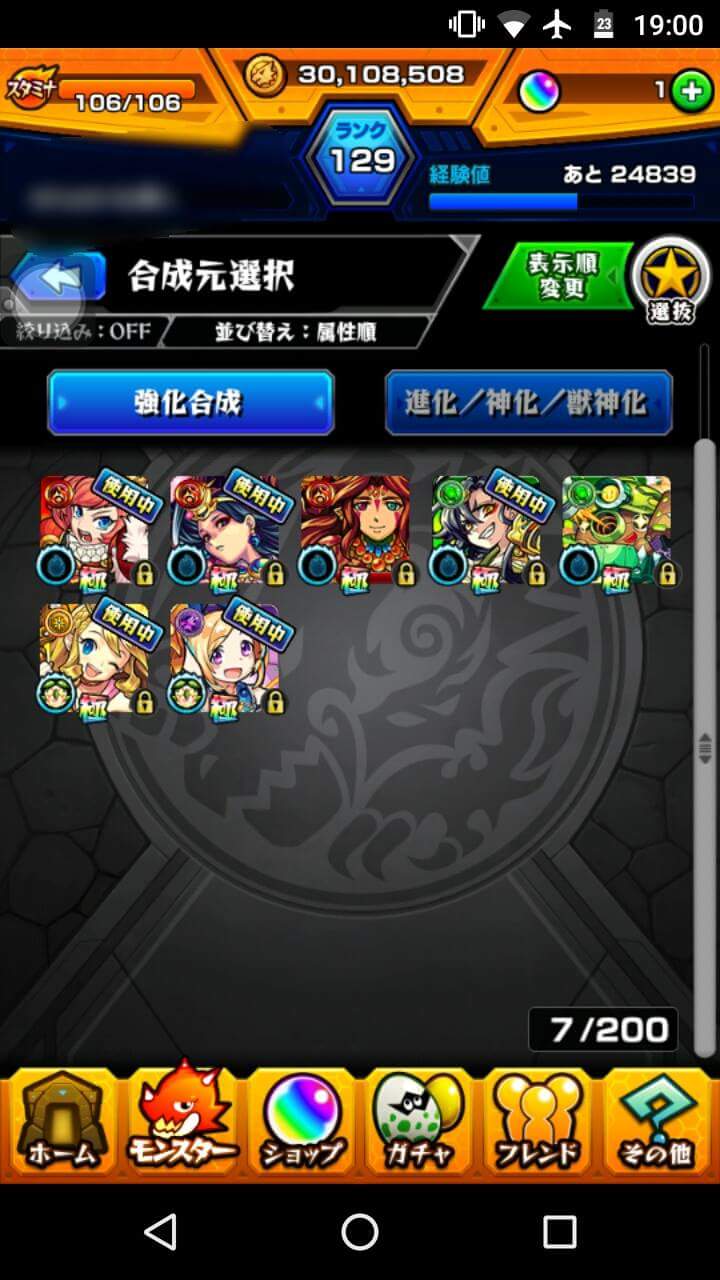The width and height of the screenshot is (720, 1280).
Task: Add orbs with the green plus
Action: (x=690, y=91)
